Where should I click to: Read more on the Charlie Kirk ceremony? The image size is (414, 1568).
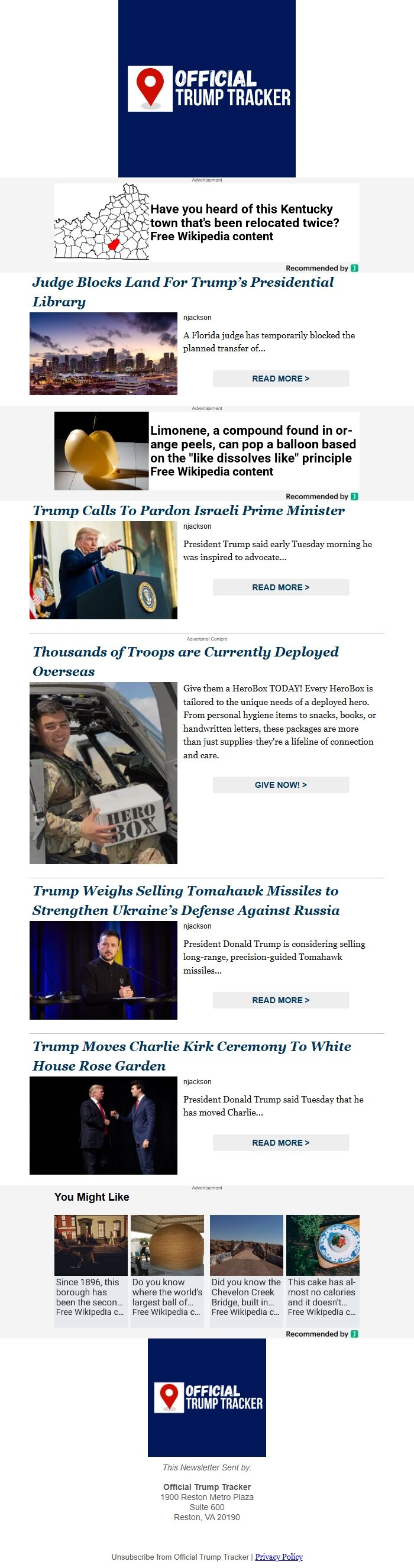(x=281, y=1143)
